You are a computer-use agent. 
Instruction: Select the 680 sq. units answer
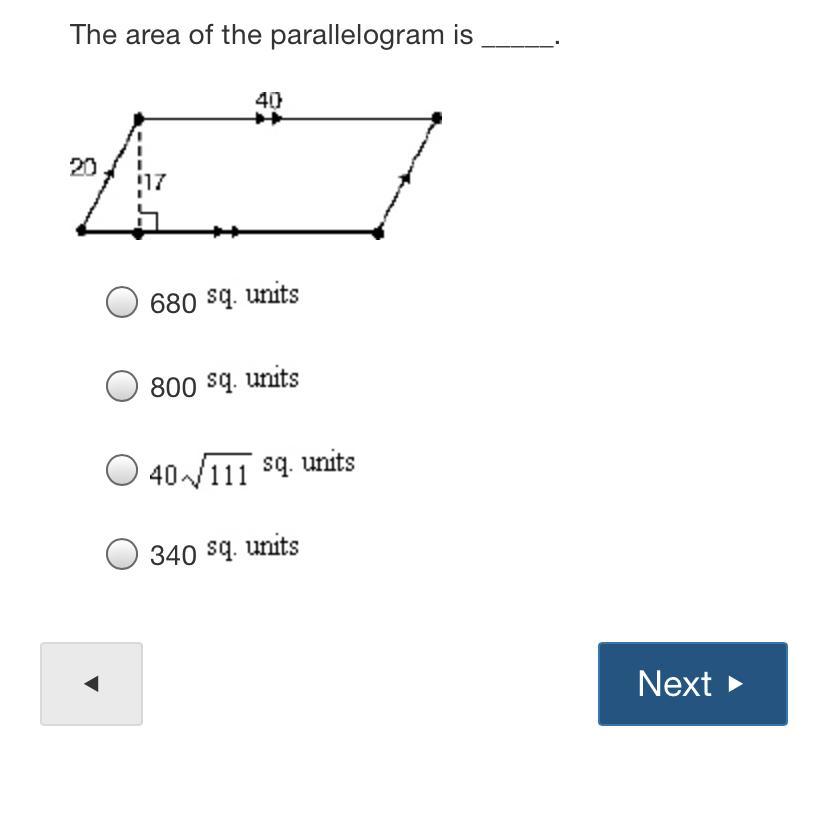[122, 302]
